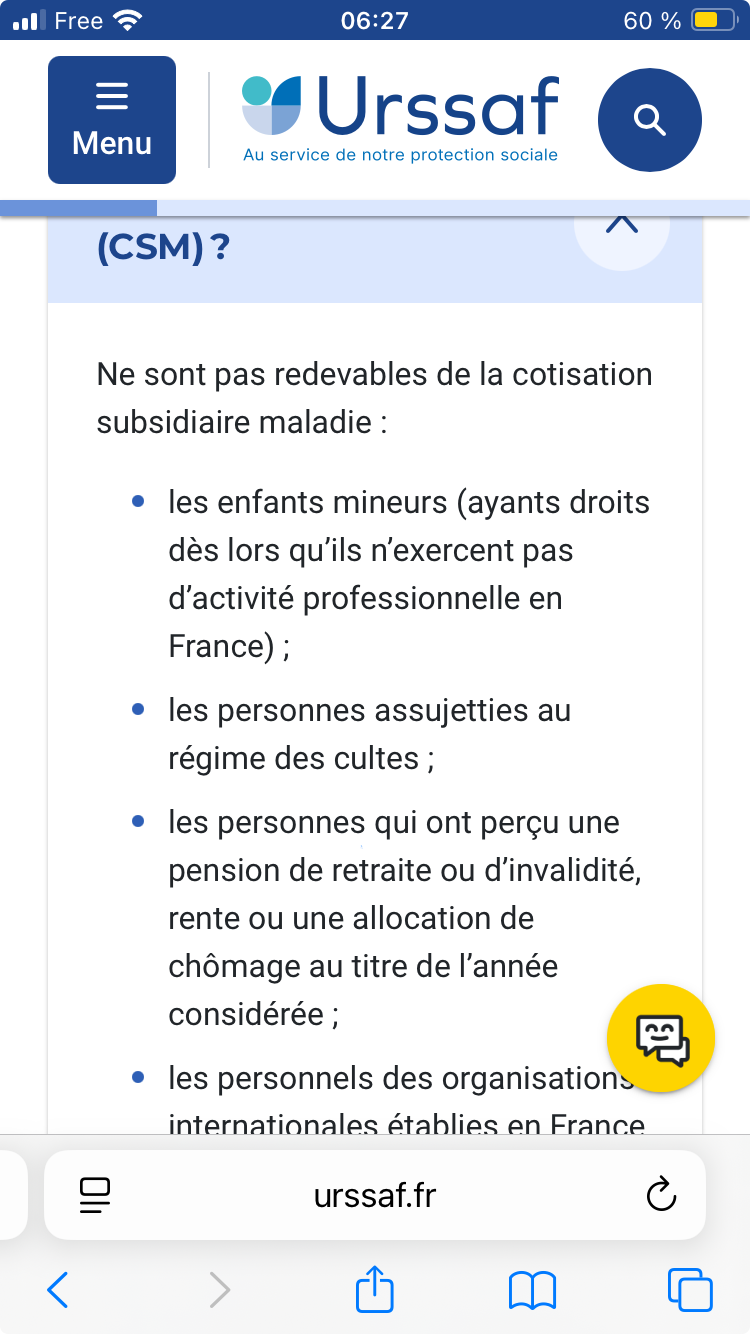Show all open Safari tabs
The height and width of the screenshot is (1334, 750).
coord(690,1290)
